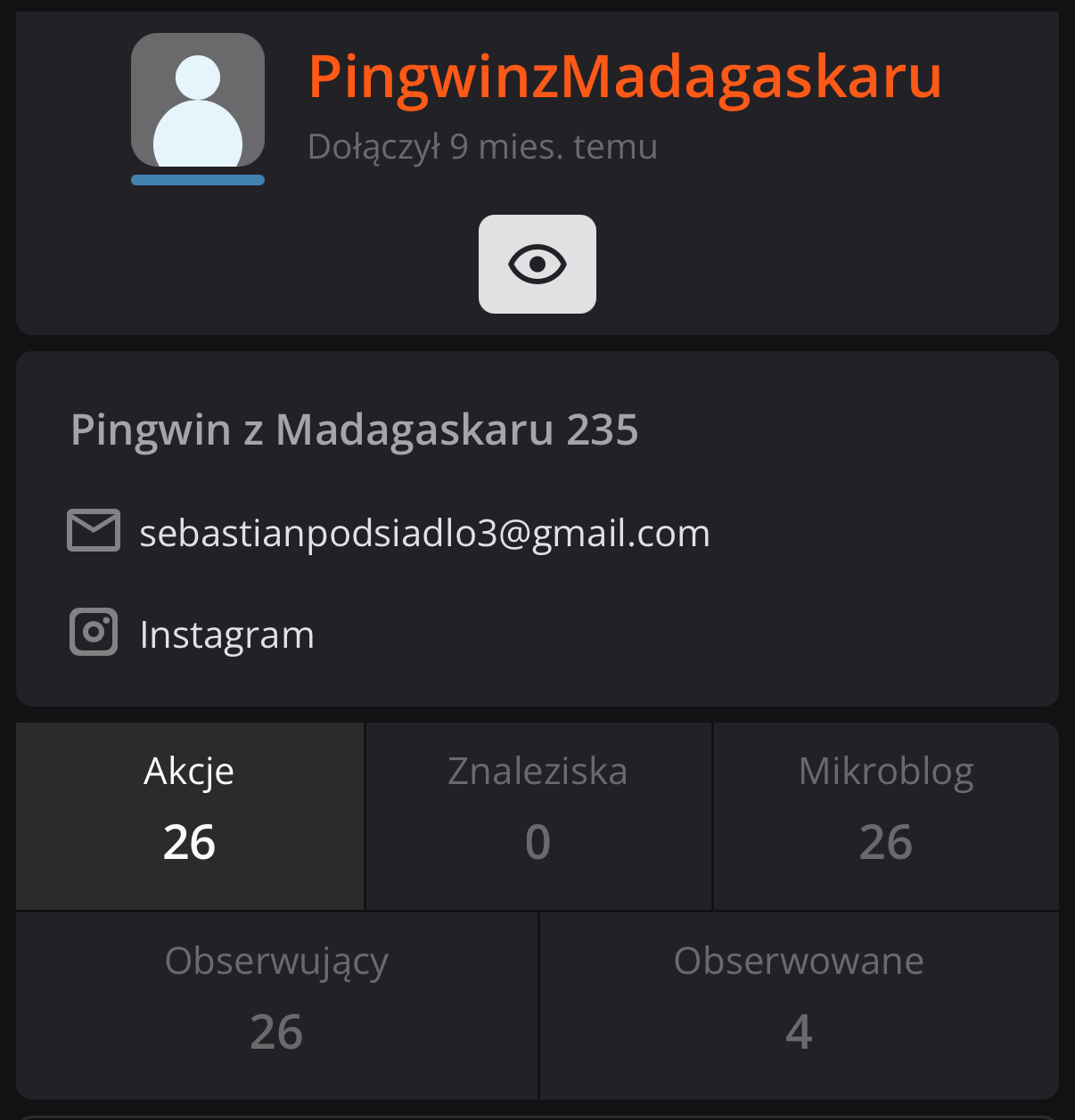Viewport: 1075px width, 1120px height.
Task: Open the Instagram profile link
Action: [226, 634]
